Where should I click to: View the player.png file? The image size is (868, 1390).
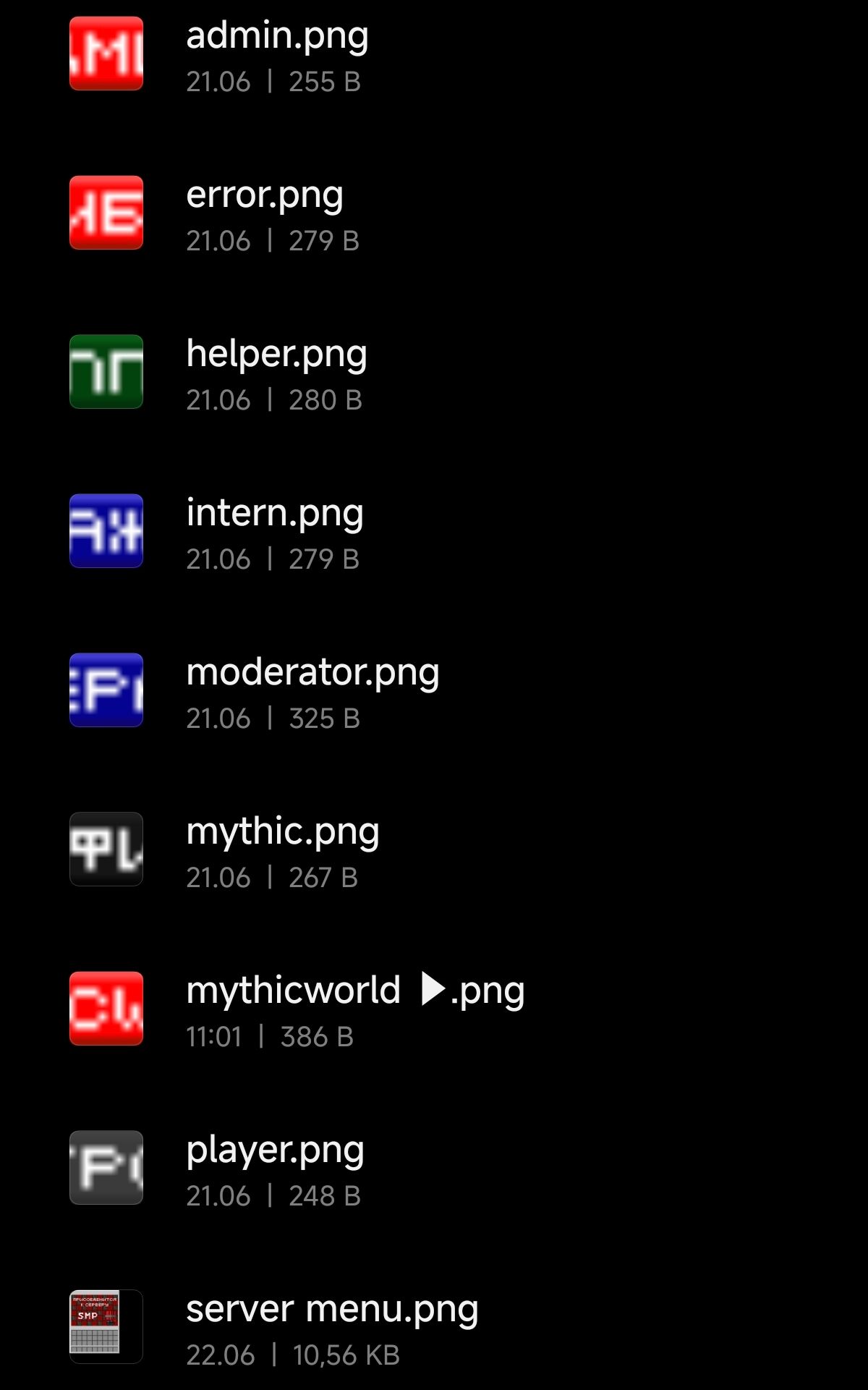click(x=434, y=1168)
